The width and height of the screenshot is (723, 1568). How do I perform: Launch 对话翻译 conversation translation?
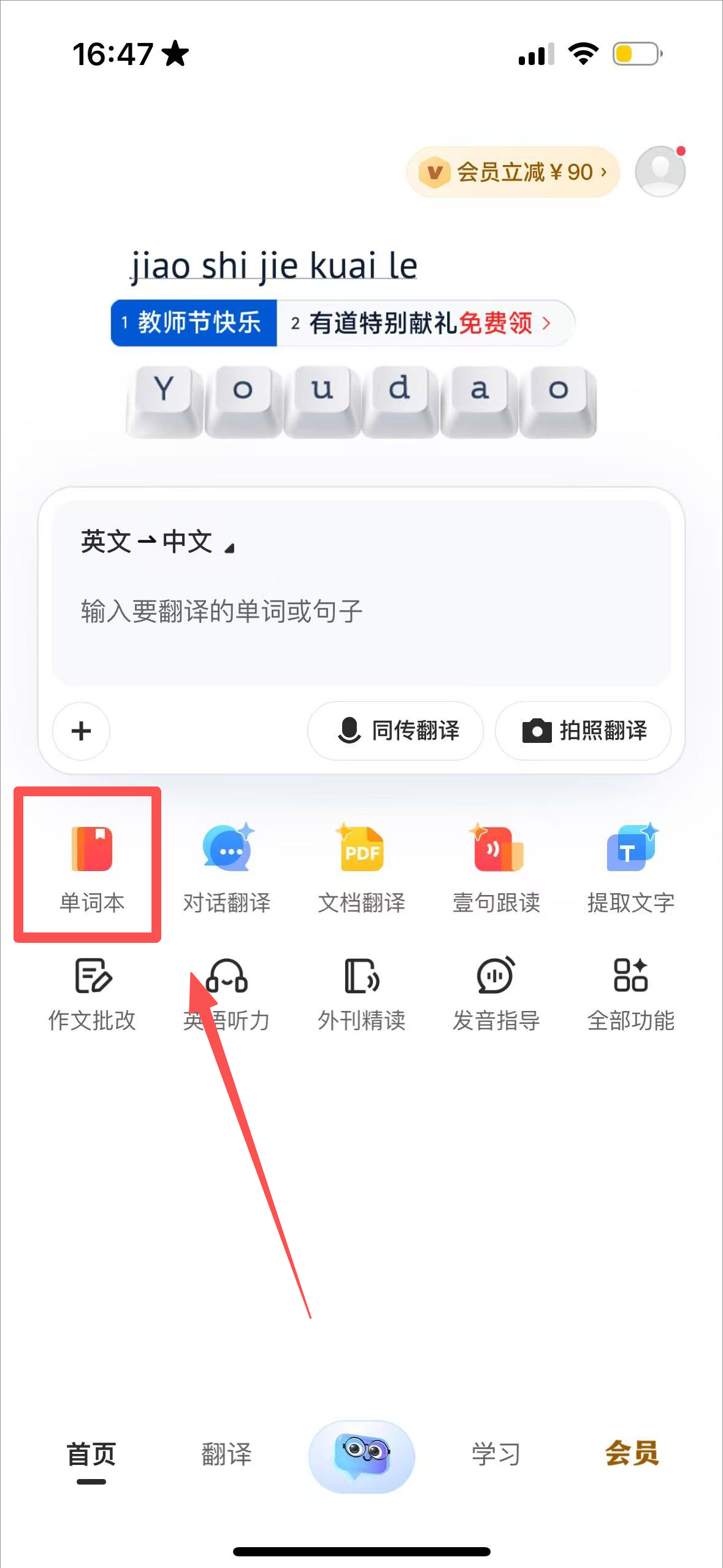[x=227, y=866]
